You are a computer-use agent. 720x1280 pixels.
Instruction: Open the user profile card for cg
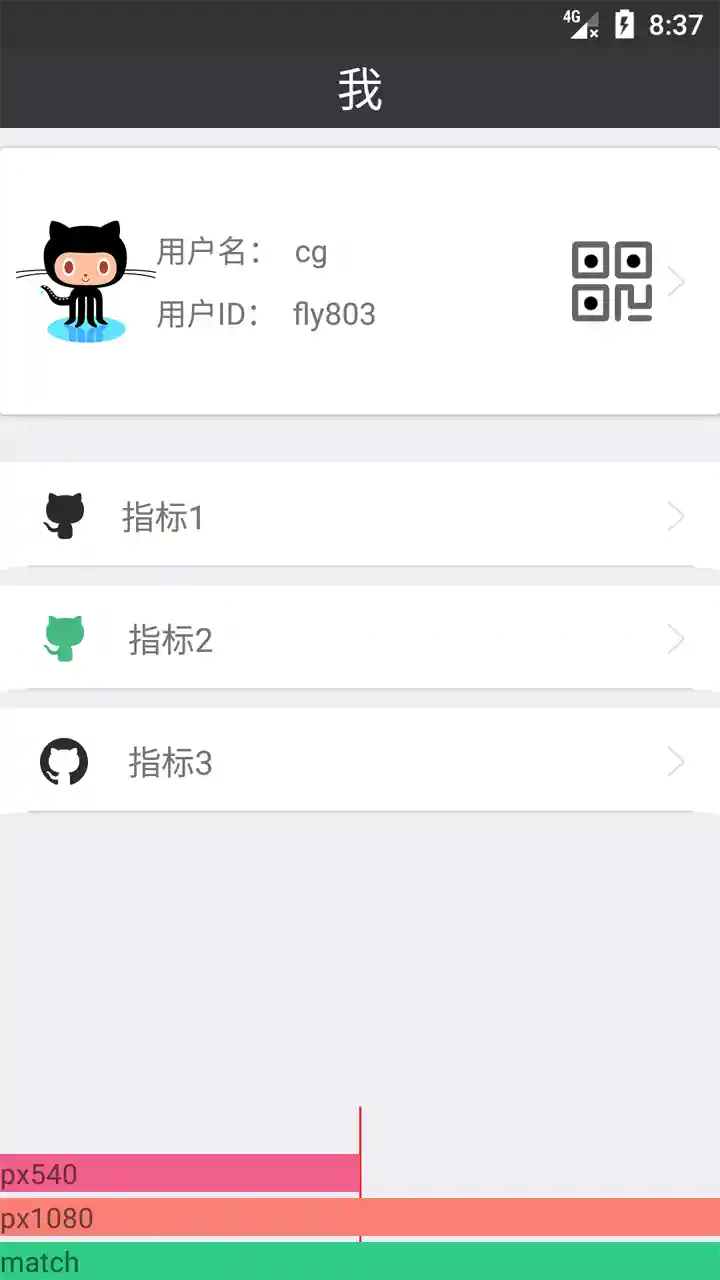[360, 281]
